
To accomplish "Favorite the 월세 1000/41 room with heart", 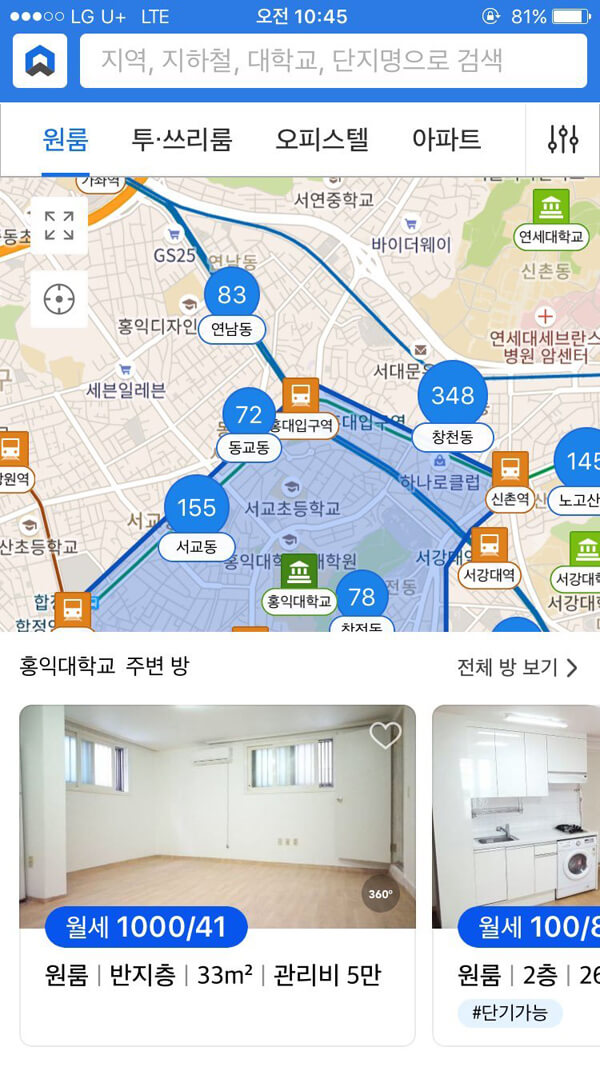I will tap(385, 735).
